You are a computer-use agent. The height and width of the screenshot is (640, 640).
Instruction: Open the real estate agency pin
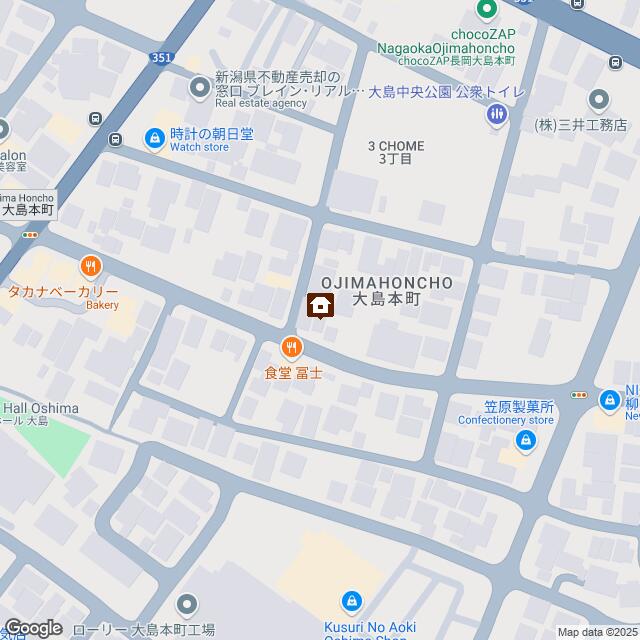(x=199, y=88)
